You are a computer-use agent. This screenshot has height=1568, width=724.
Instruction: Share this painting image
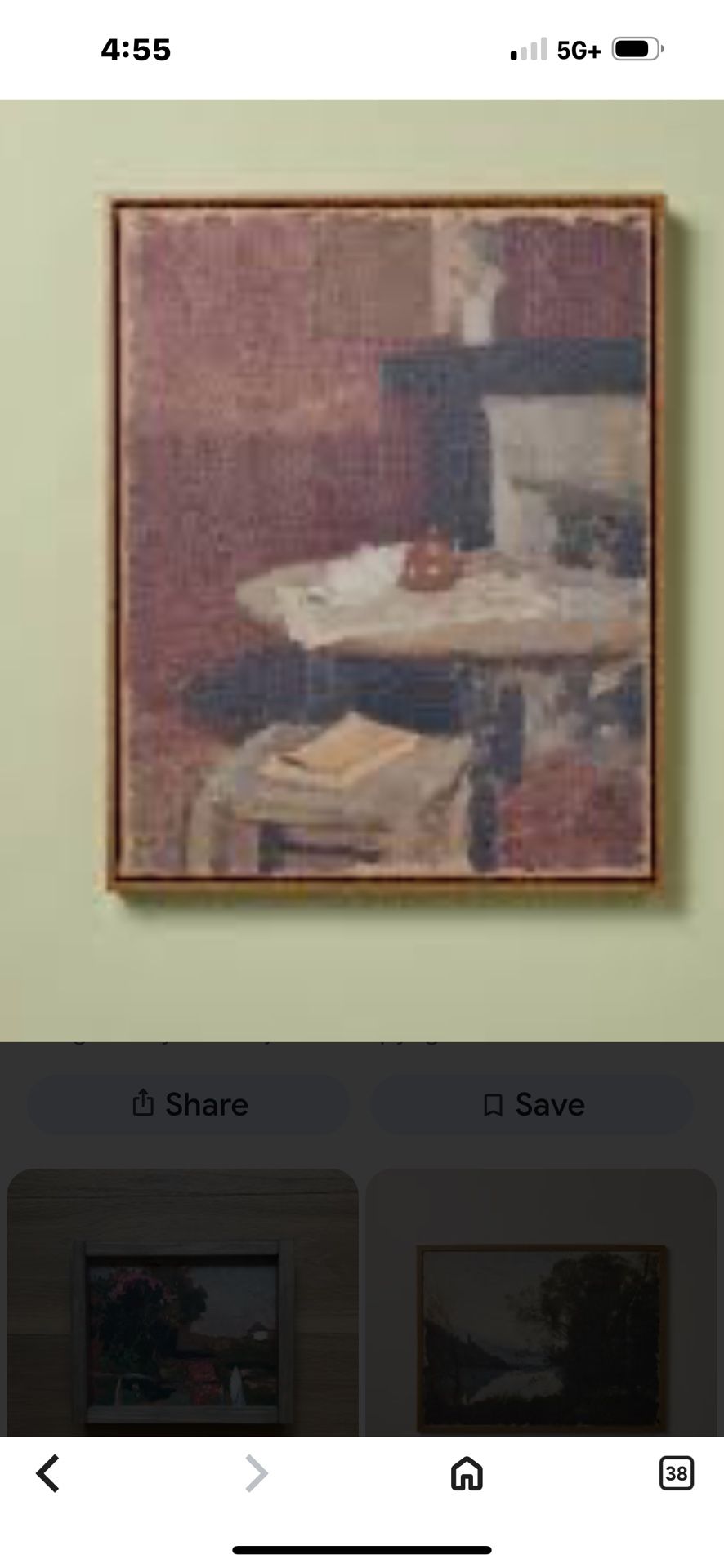point(189,1104)
